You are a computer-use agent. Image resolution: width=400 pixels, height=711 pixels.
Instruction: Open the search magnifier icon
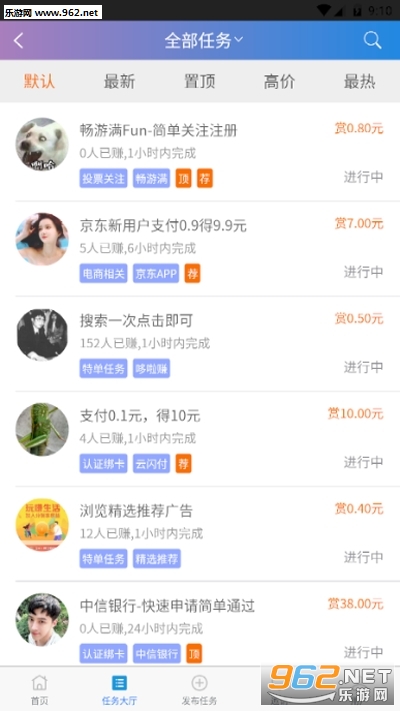372,40
